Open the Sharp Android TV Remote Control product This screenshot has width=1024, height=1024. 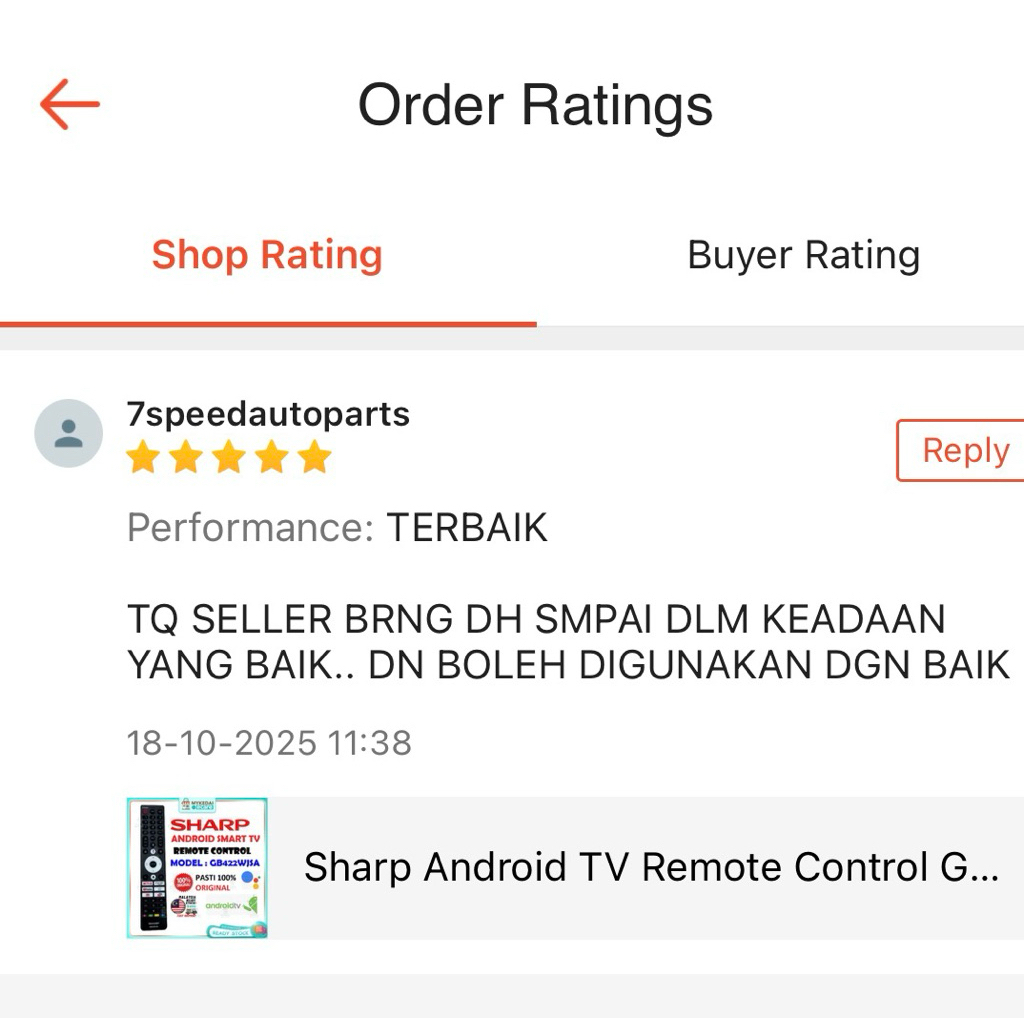575,868
